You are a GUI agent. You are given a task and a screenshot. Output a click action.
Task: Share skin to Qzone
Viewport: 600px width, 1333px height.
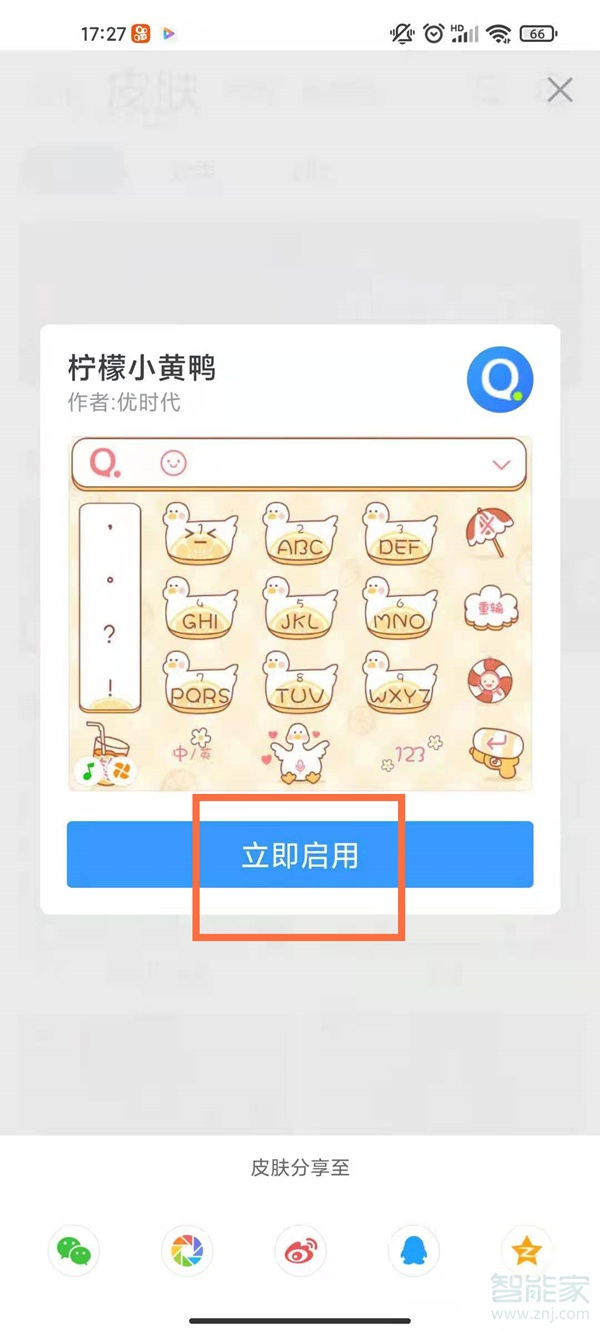(526, 1250)
